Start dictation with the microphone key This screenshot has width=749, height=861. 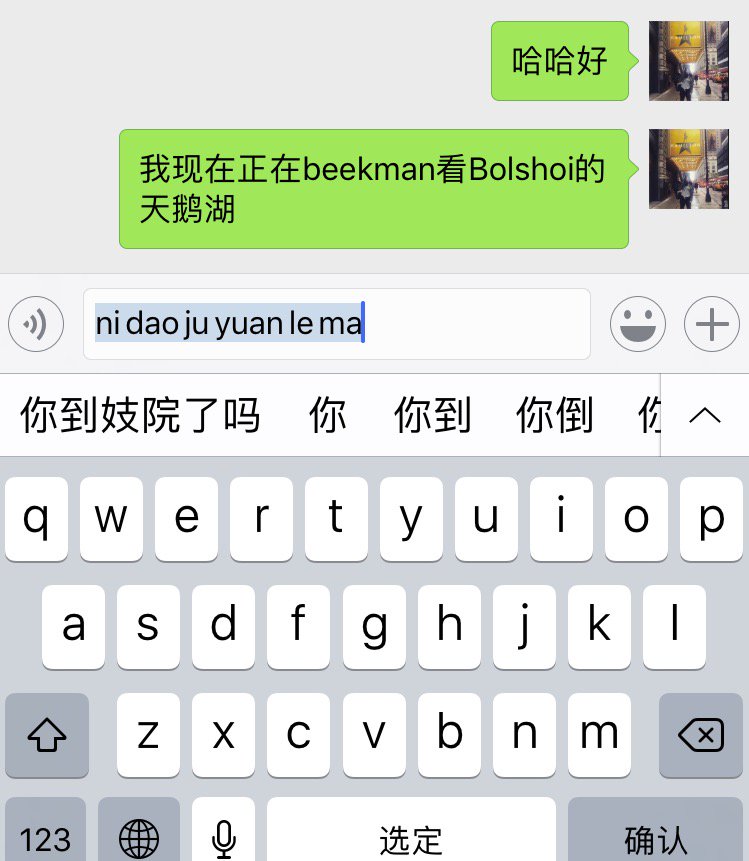click(x=224, y=836)
